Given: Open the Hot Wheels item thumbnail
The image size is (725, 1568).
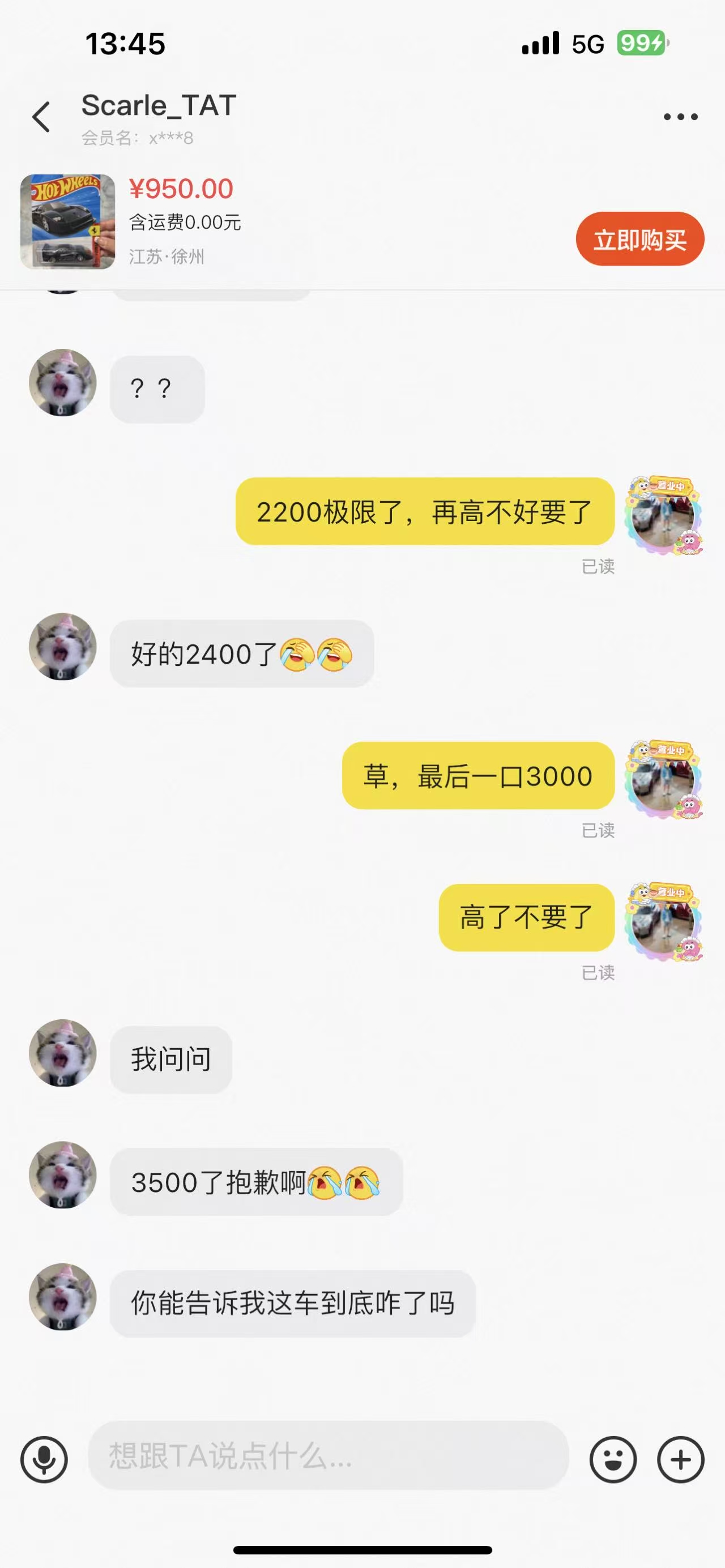Looking at the screenshot, I should 67,221.
